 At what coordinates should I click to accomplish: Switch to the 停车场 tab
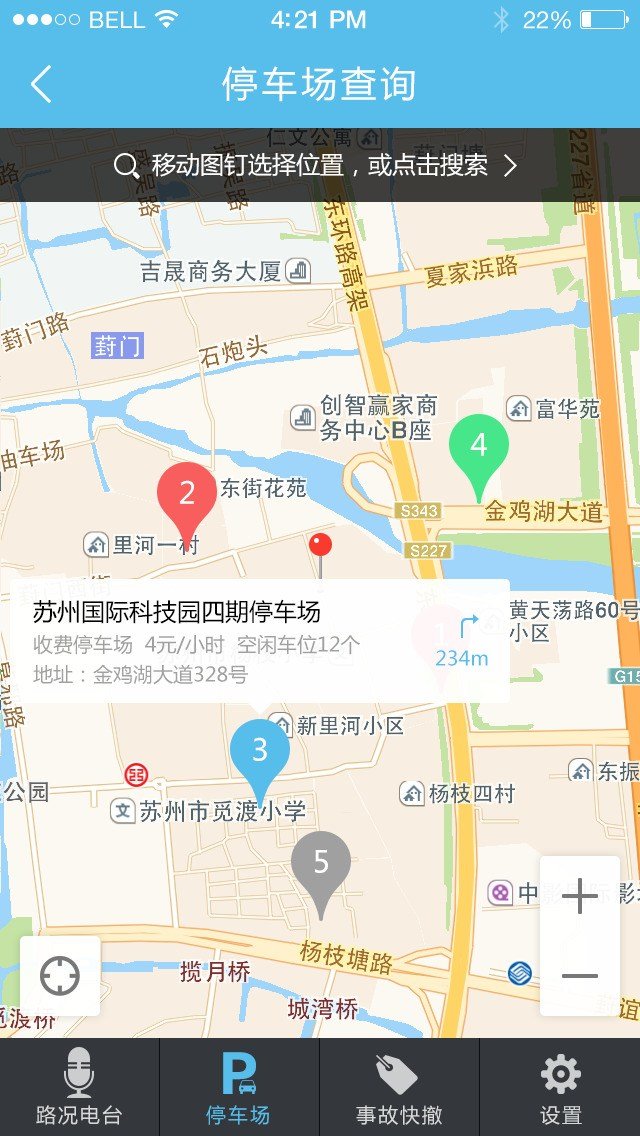[x=239, y=1087]
